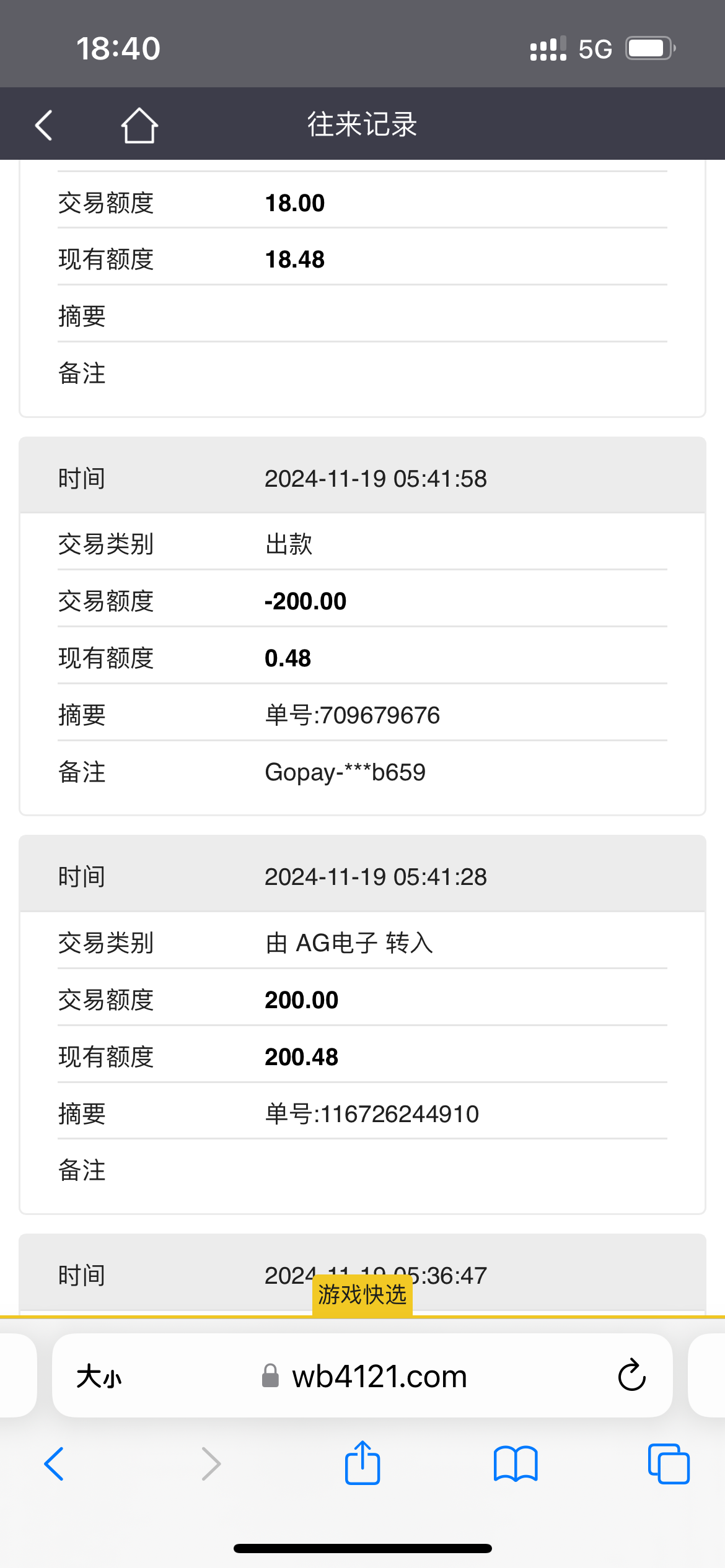Open the 大小 page settings menu

99,1377
